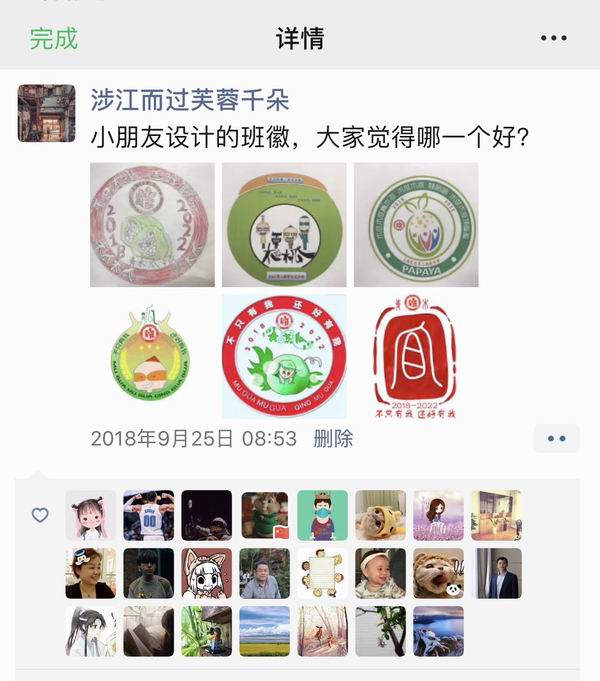Open the three-dot overflow menu in header
This screenshot has height=681, width=600.
coord(553,38)
